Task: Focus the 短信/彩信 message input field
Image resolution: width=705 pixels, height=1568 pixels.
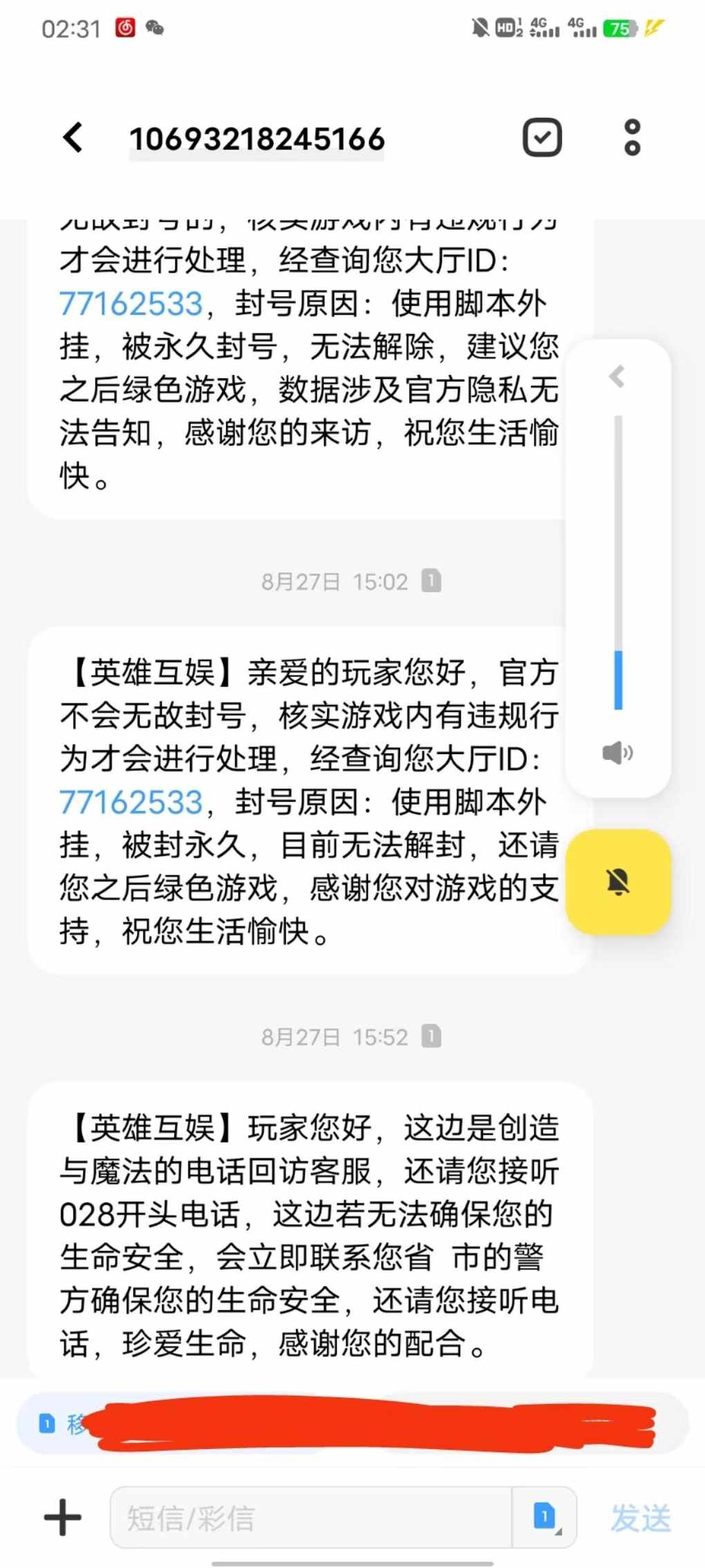Action: (x=311, y=1518)
